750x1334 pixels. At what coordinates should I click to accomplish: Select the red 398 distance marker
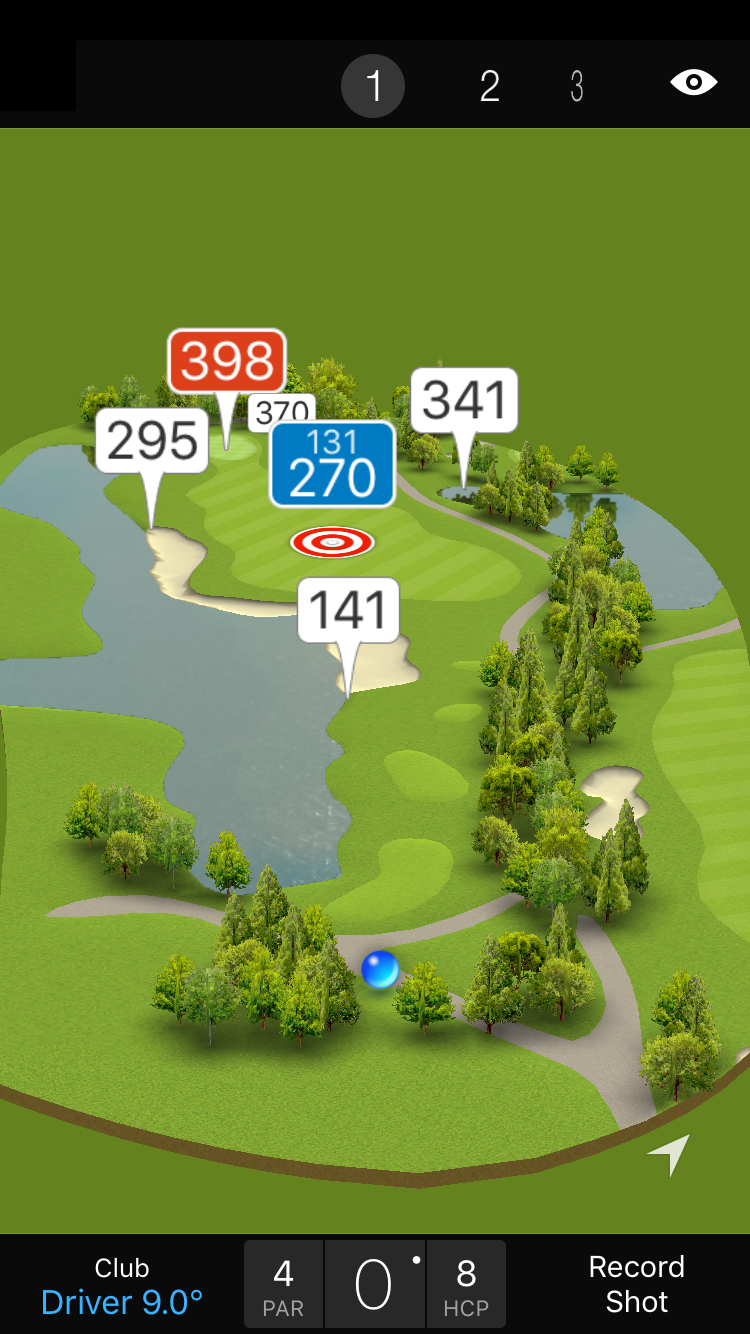pos(227,361)
